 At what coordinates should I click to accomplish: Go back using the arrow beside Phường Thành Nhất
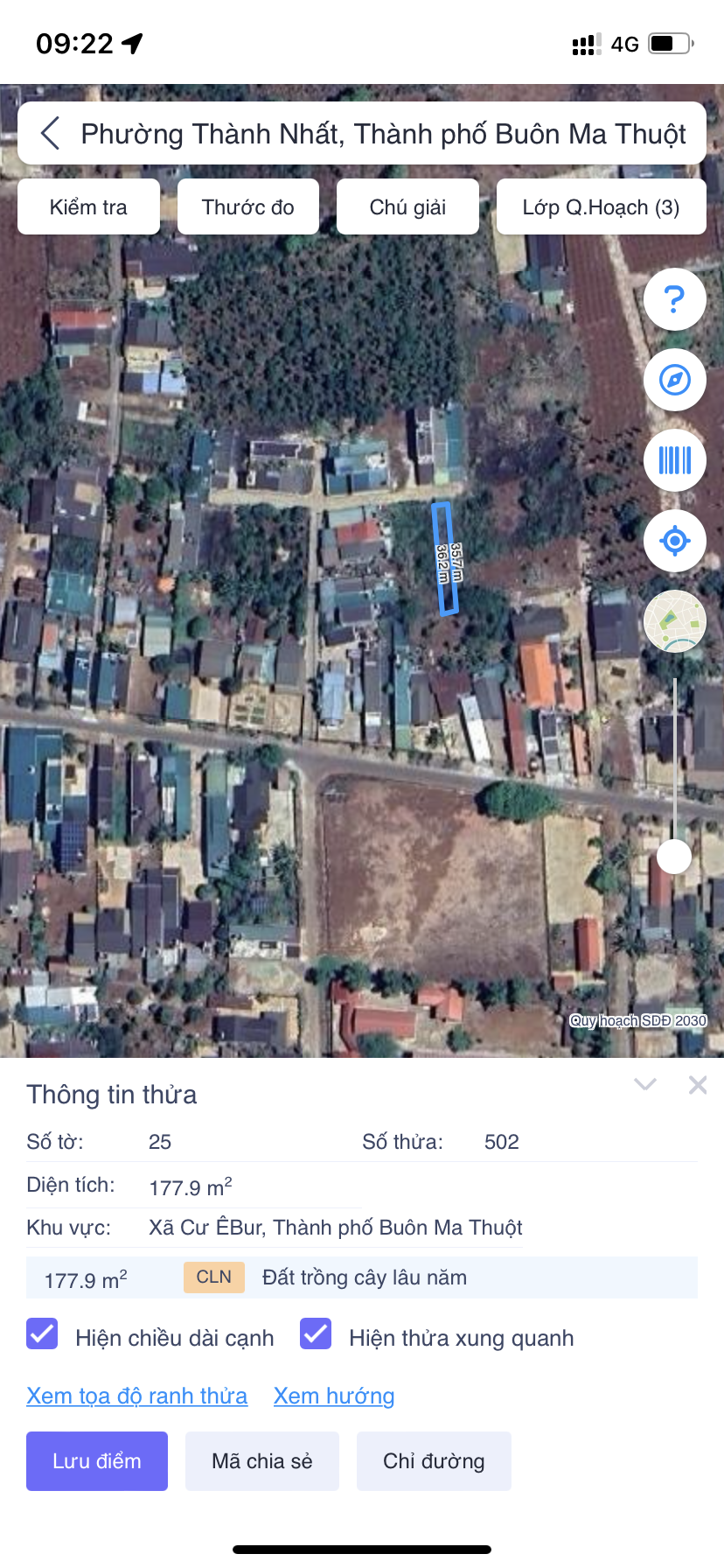51,134
